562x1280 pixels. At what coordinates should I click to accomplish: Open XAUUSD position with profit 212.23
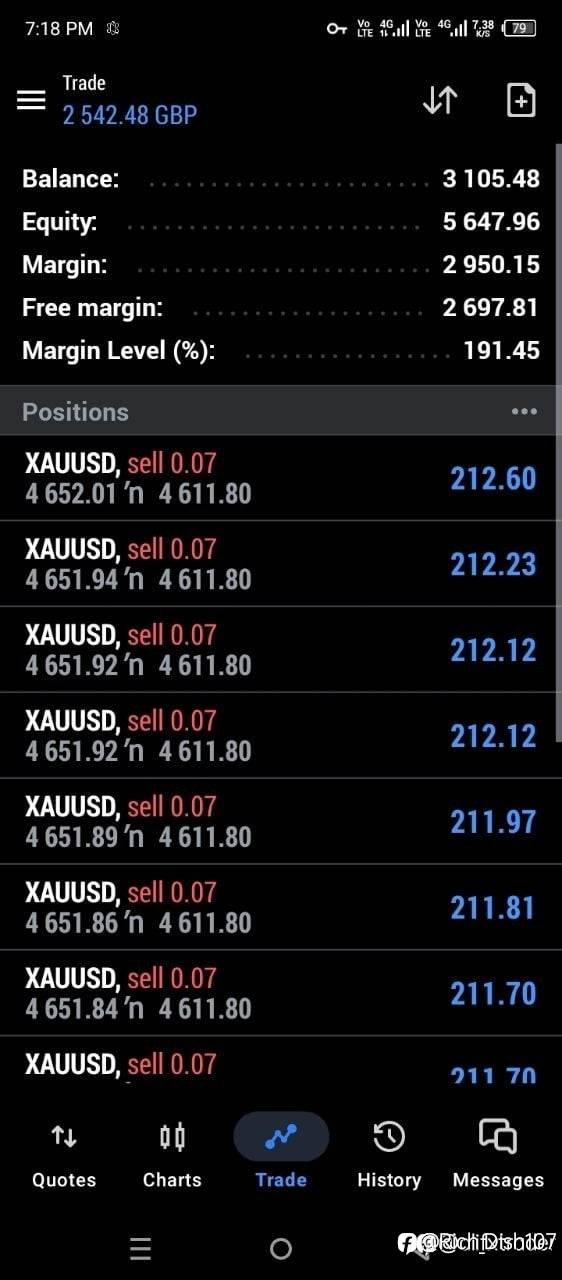pyautogui.click(x=281, y=564)
